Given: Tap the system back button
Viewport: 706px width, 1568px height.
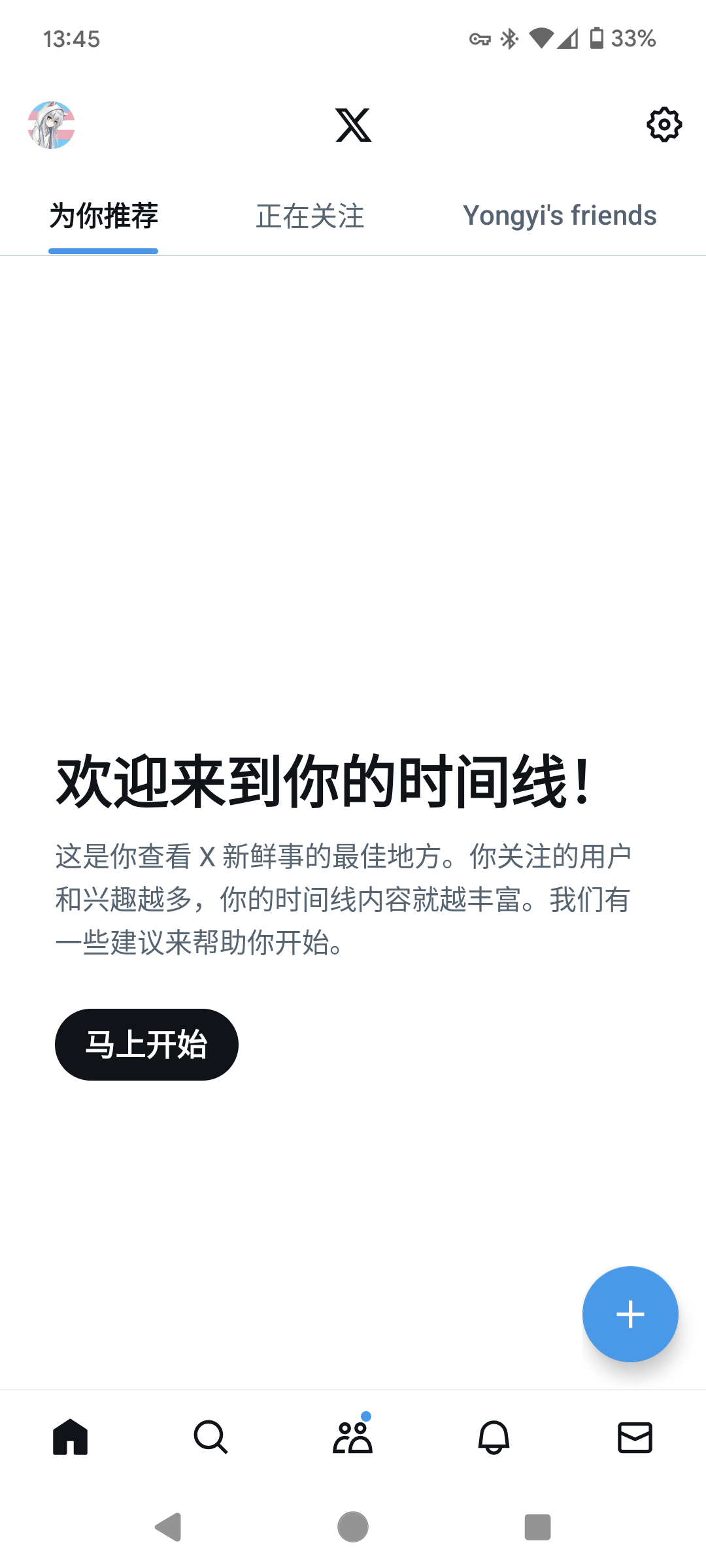Looking at the screenshot, I should [x=169, y=1527].
